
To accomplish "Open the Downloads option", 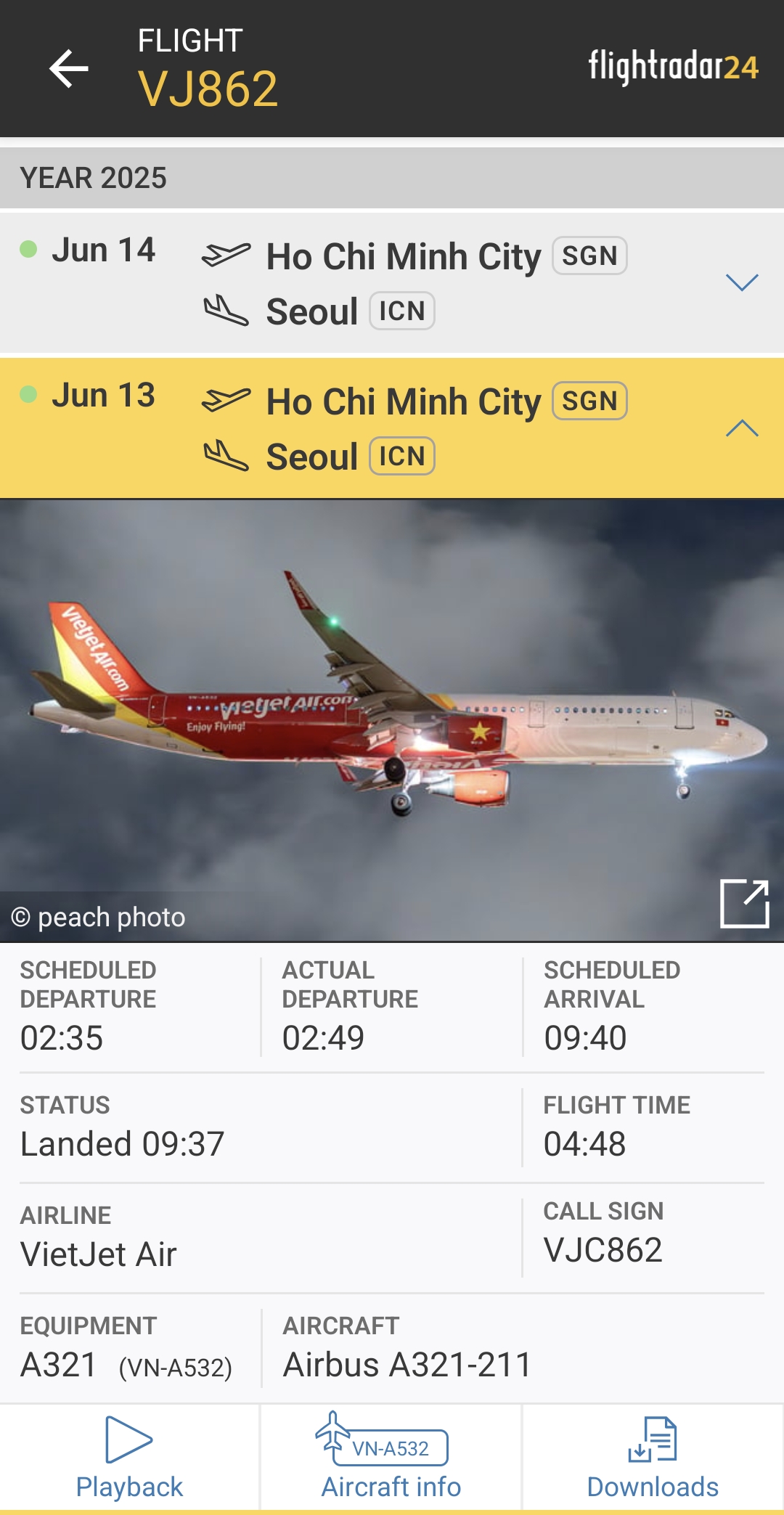I will [x=652, y=1458].
